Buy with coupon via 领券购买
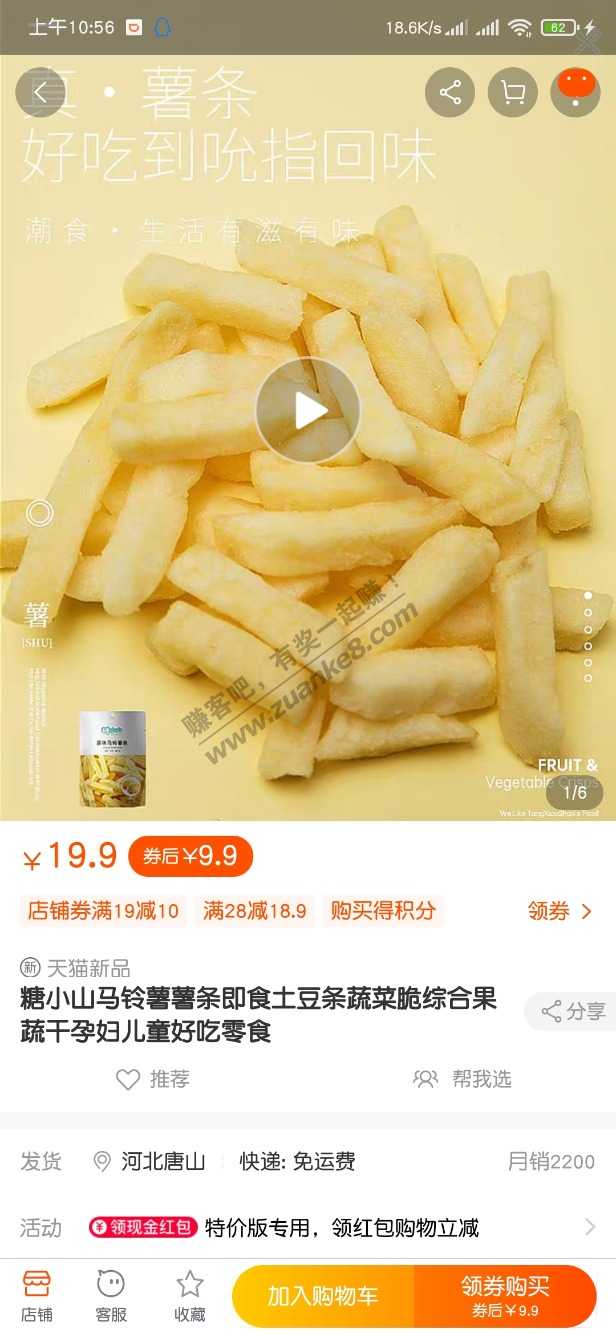The width and height of the screenshot is (616, 1334). pyautogui.click(x=505, y=1296)
